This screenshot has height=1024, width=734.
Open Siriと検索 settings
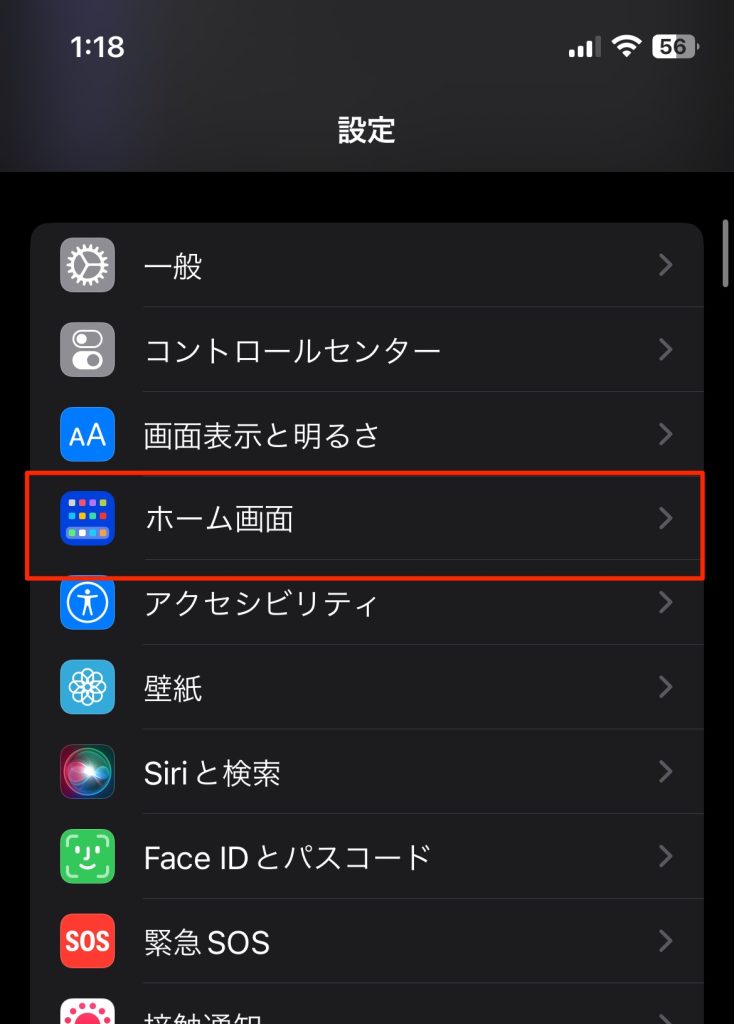(366, 772)
